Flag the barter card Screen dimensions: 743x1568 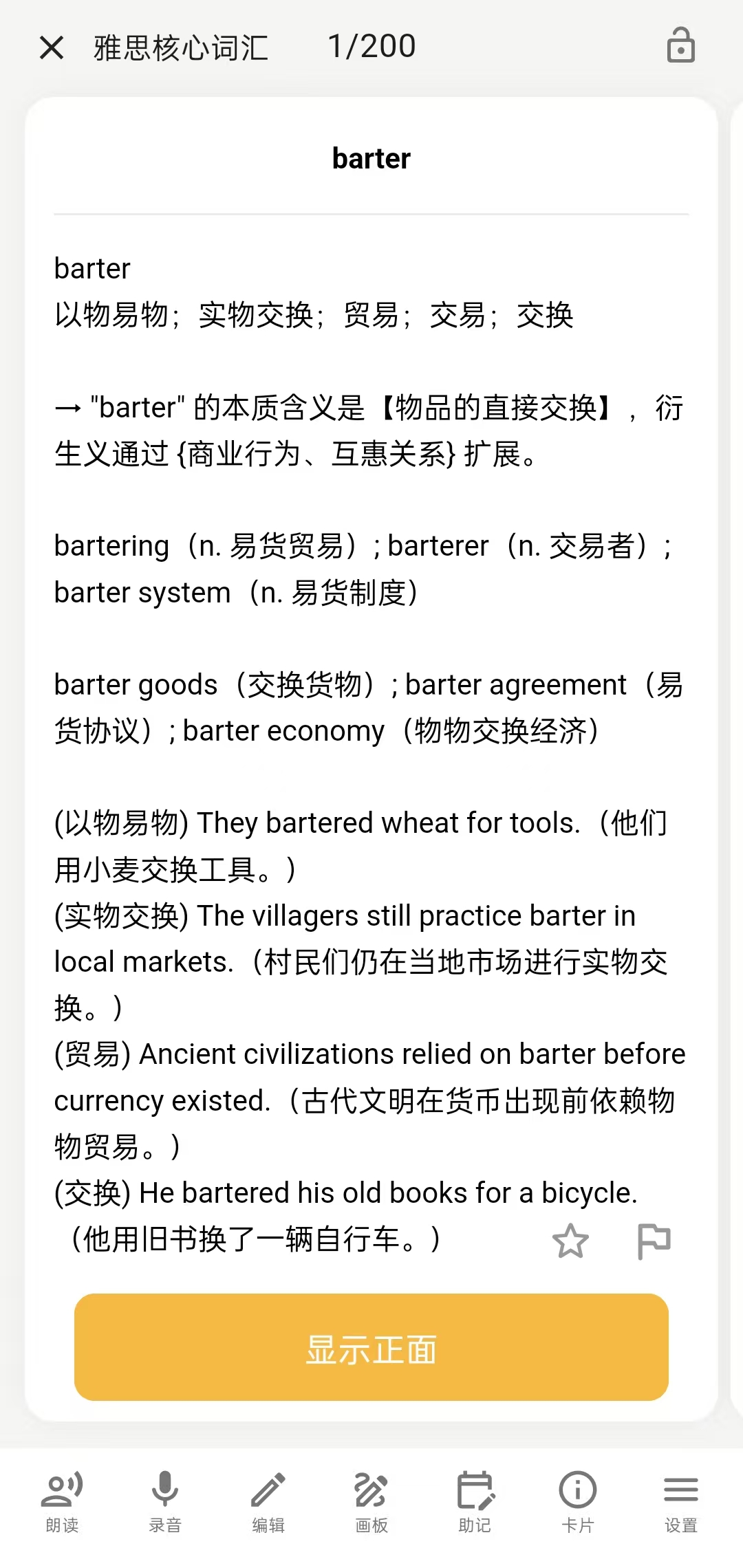654,1241
